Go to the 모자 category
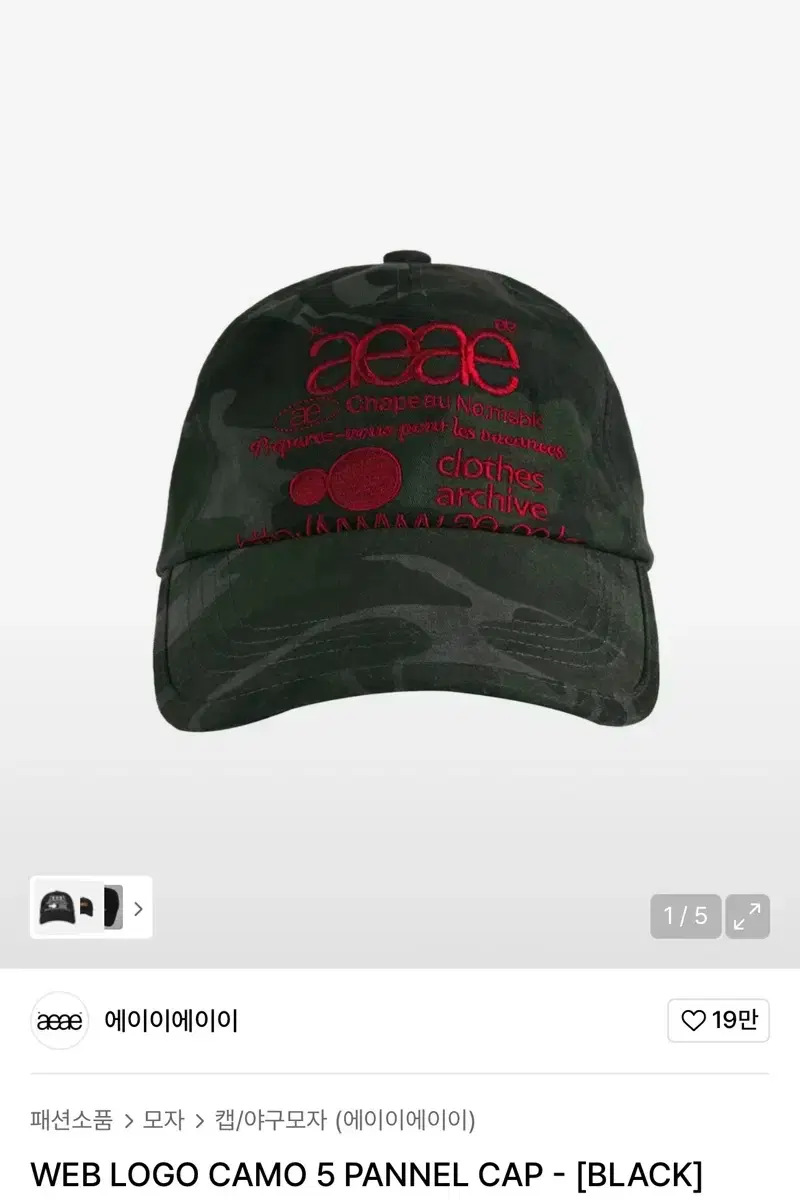This screenshot has height=1200, width=800. click(163, 1119)
